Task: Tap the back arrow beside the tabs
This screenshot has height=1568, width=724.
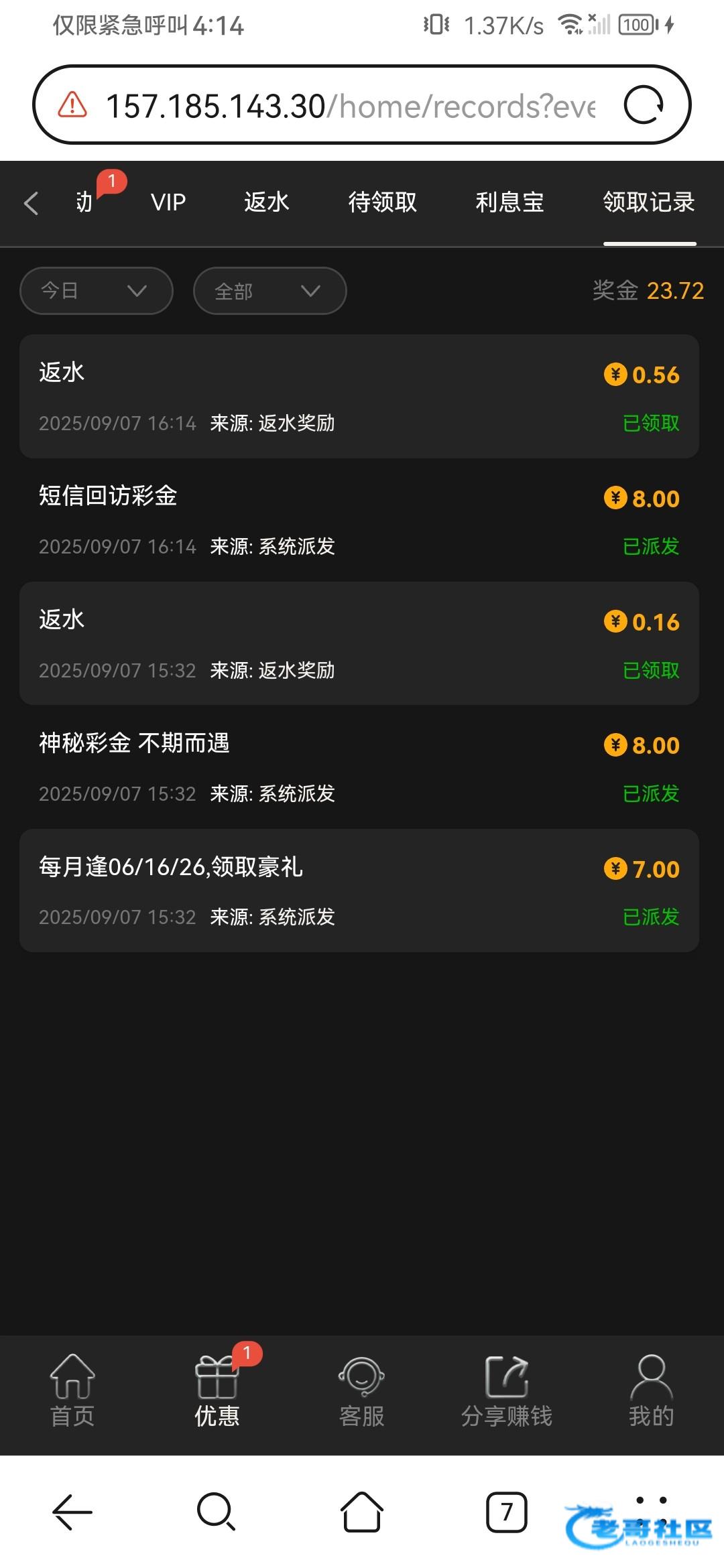Action: pos(31,203)
